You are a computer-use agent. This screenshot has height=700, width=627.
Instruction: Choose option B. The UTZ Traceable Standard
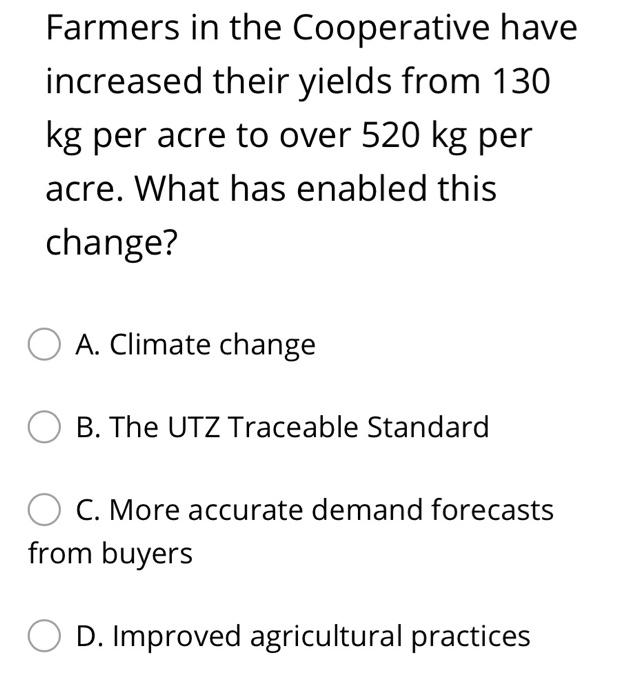pyautogui.click(x=43, y=428)
